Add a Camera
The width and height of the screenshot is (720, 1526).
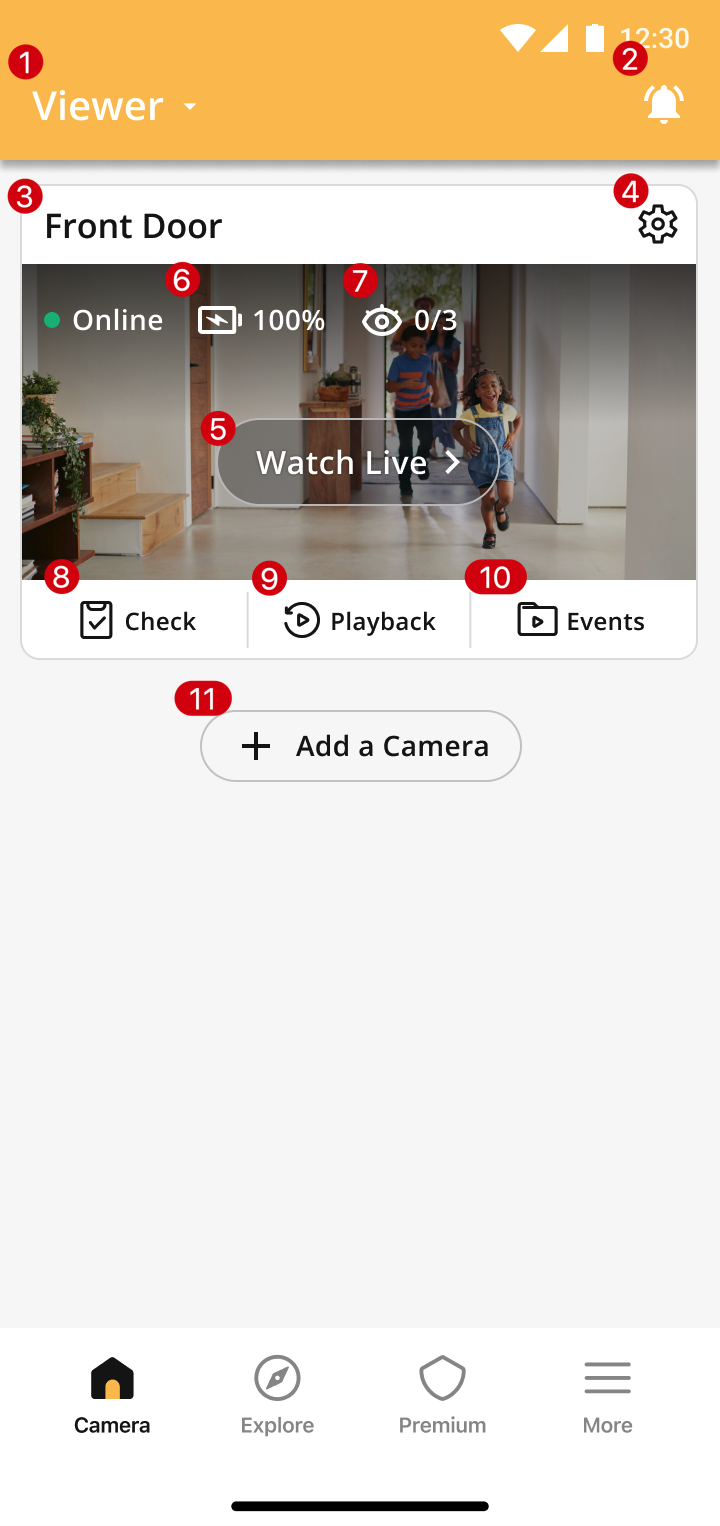(x=361, y=746)
